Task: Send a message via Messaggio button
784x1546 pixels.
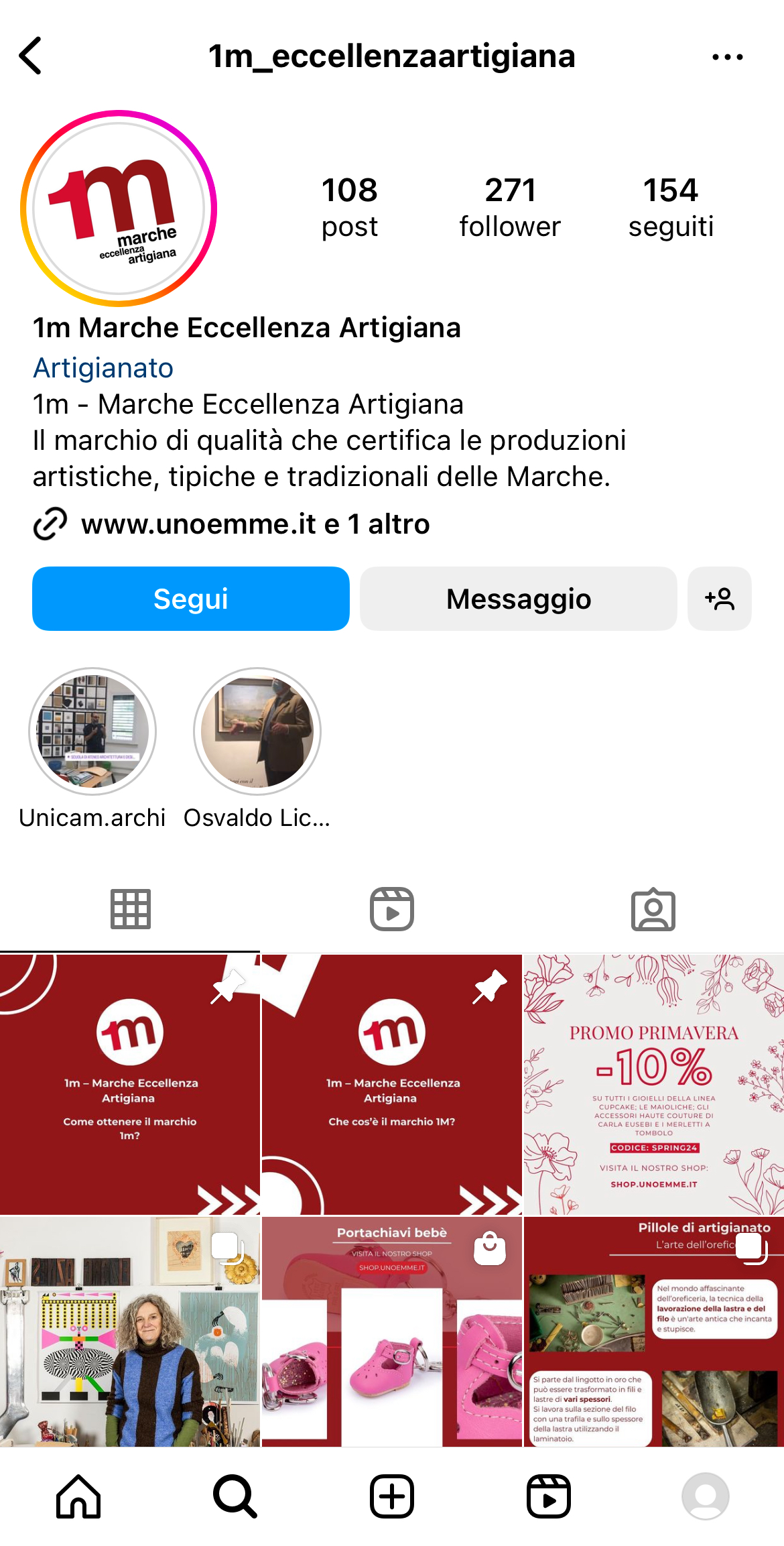Action: coord(519,599)
